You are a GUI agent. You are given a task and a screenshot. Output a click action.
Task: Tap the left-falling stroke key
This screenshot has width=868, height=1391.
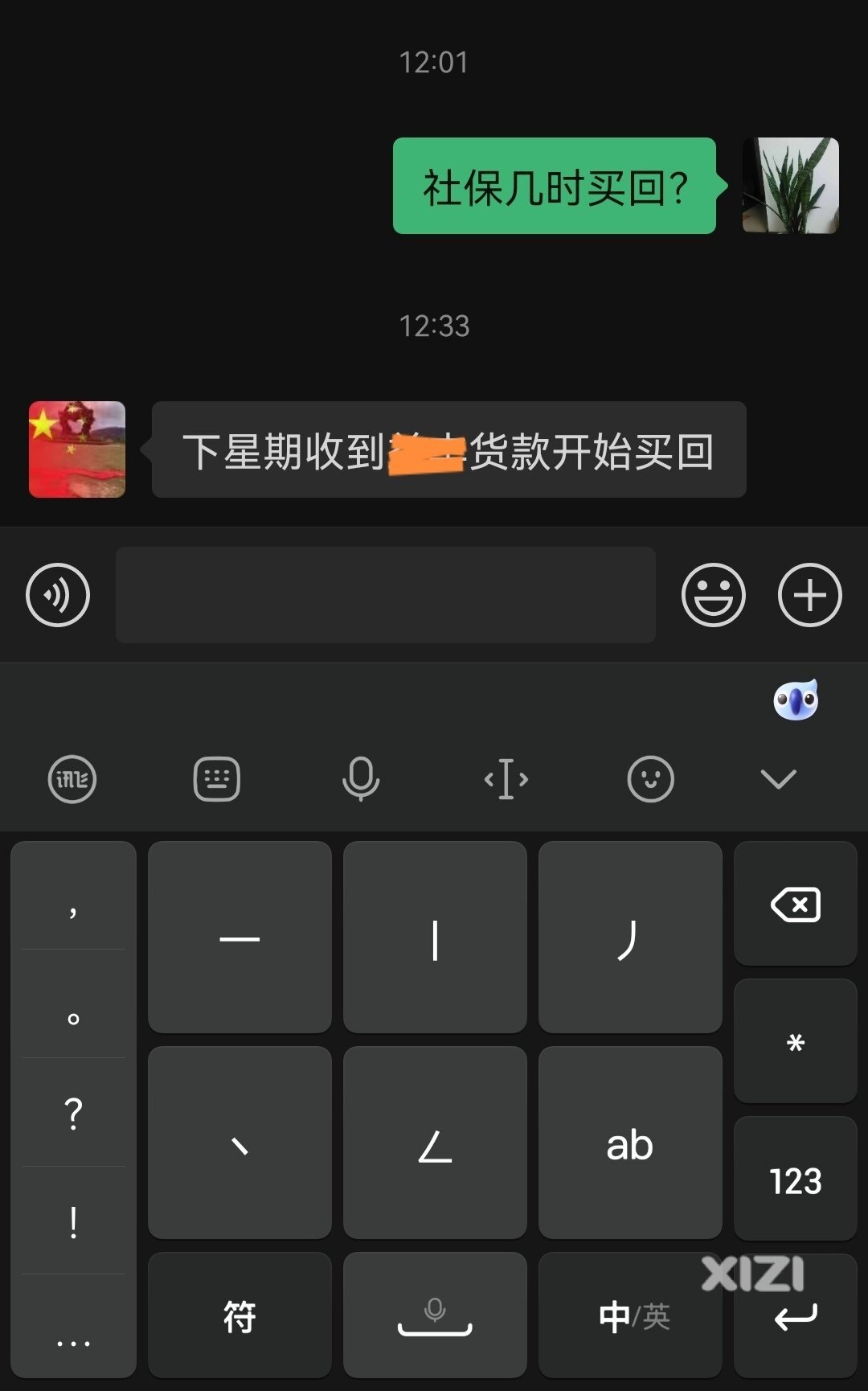[629, 938]
